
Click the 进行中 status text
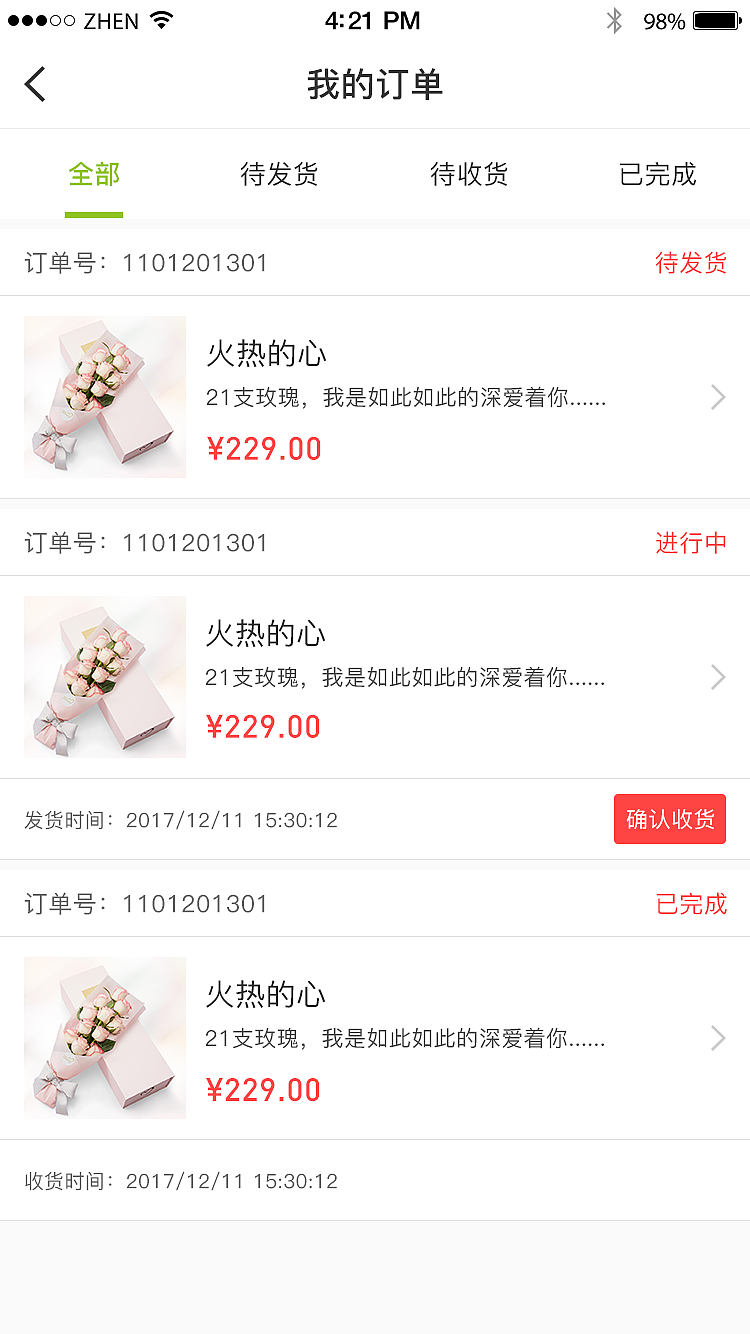coord(691,543)
